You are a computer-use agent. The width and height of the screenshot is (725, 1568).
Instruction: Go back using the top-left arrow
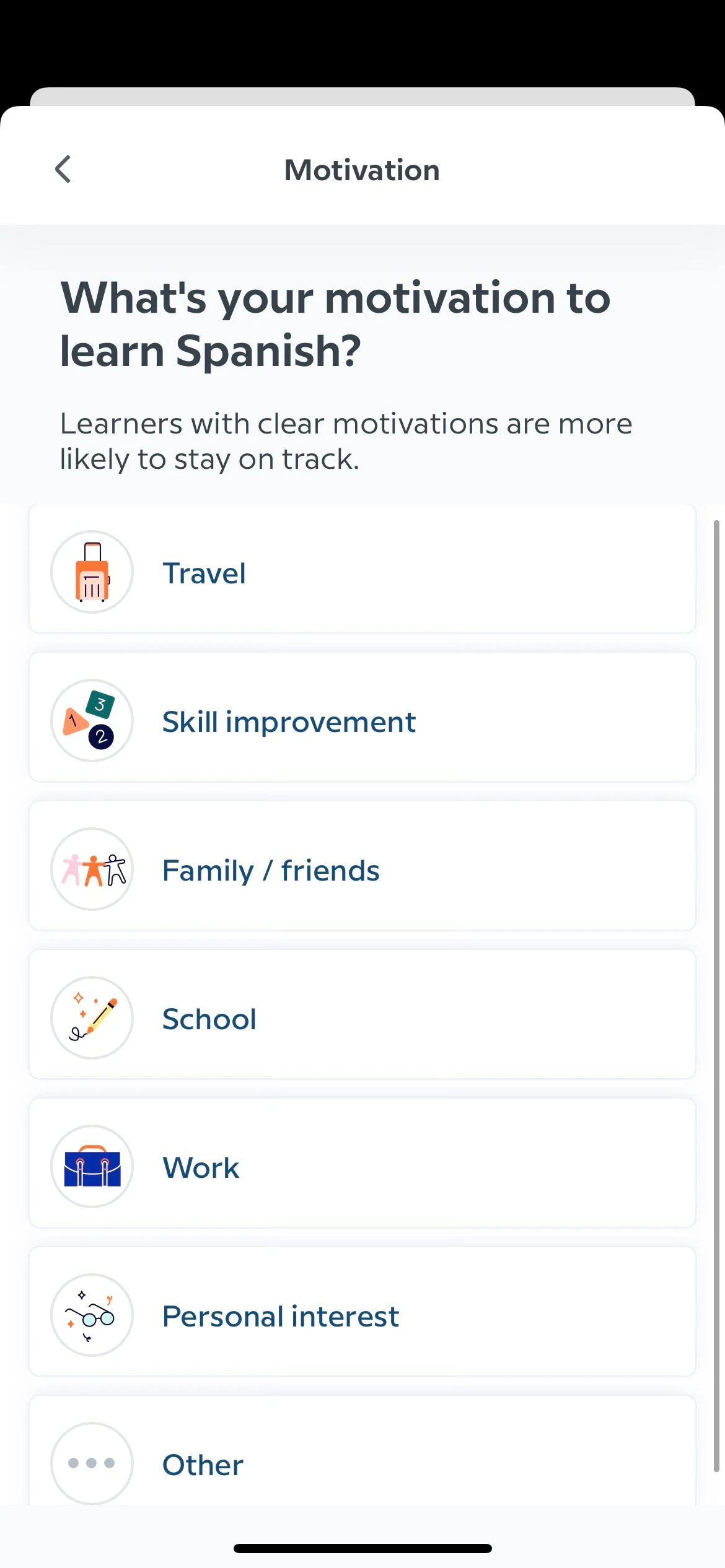tap(63, 169)
